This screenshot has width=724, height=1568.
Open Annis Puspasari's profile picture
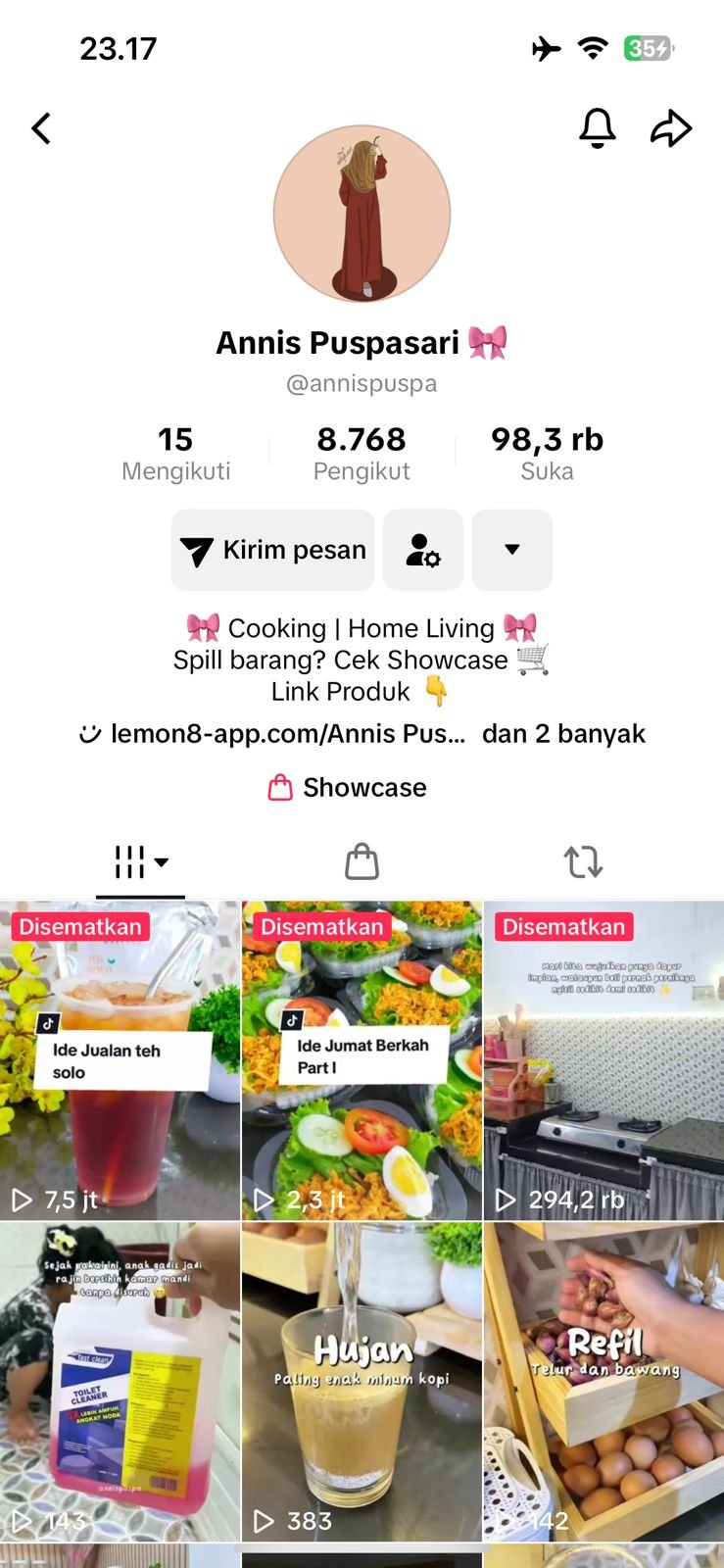[x=362, y=214]
